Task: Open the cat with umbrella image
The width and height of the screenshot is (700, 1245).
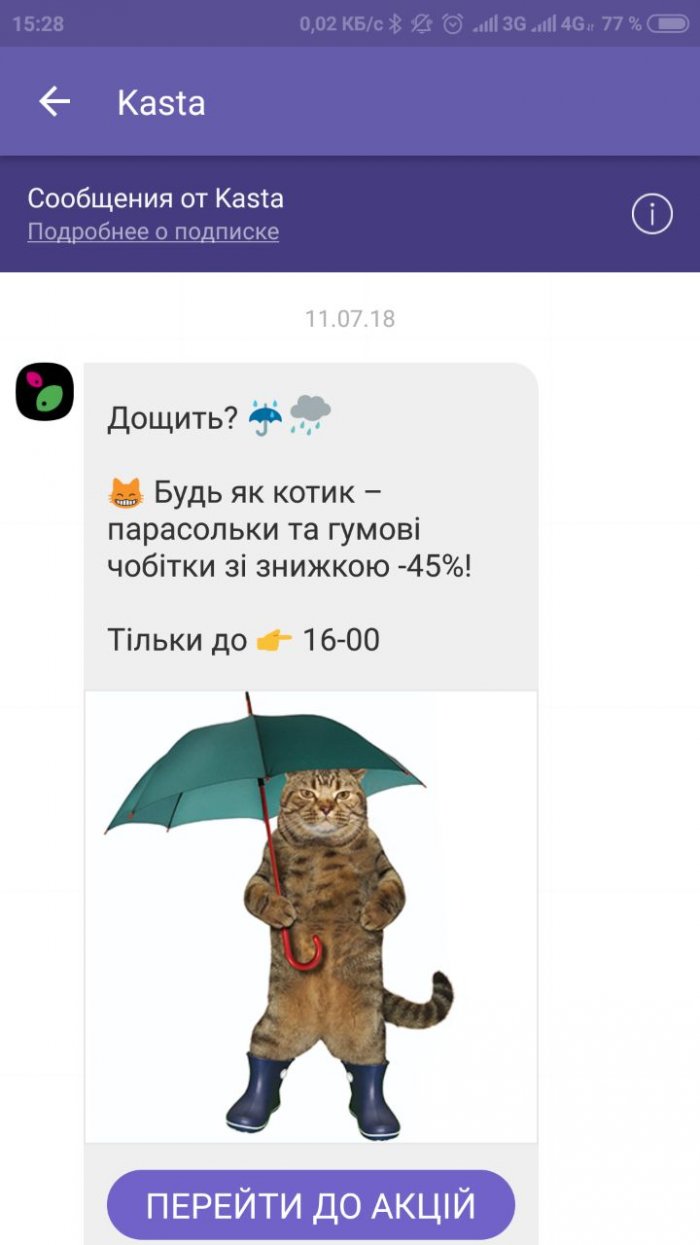Action: [x=311, y=915]
